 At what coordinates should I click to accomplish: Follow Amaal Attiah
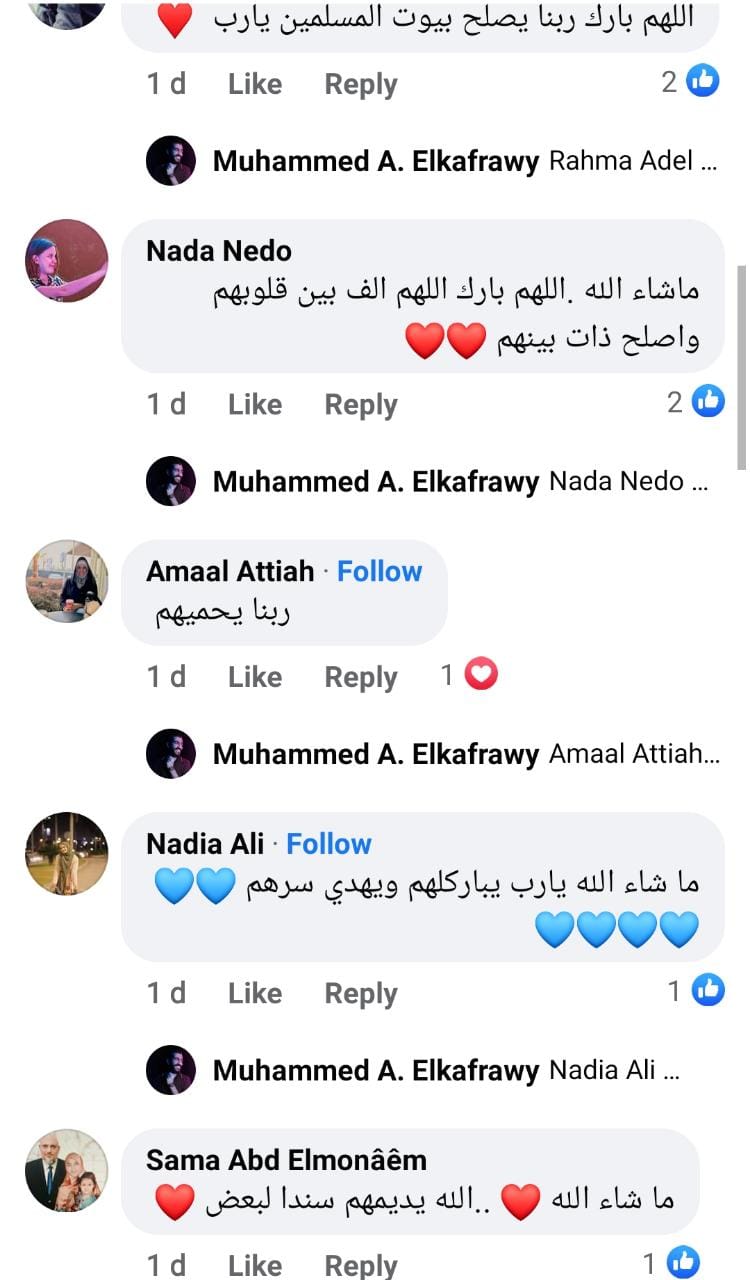click(x=379, y=571)
